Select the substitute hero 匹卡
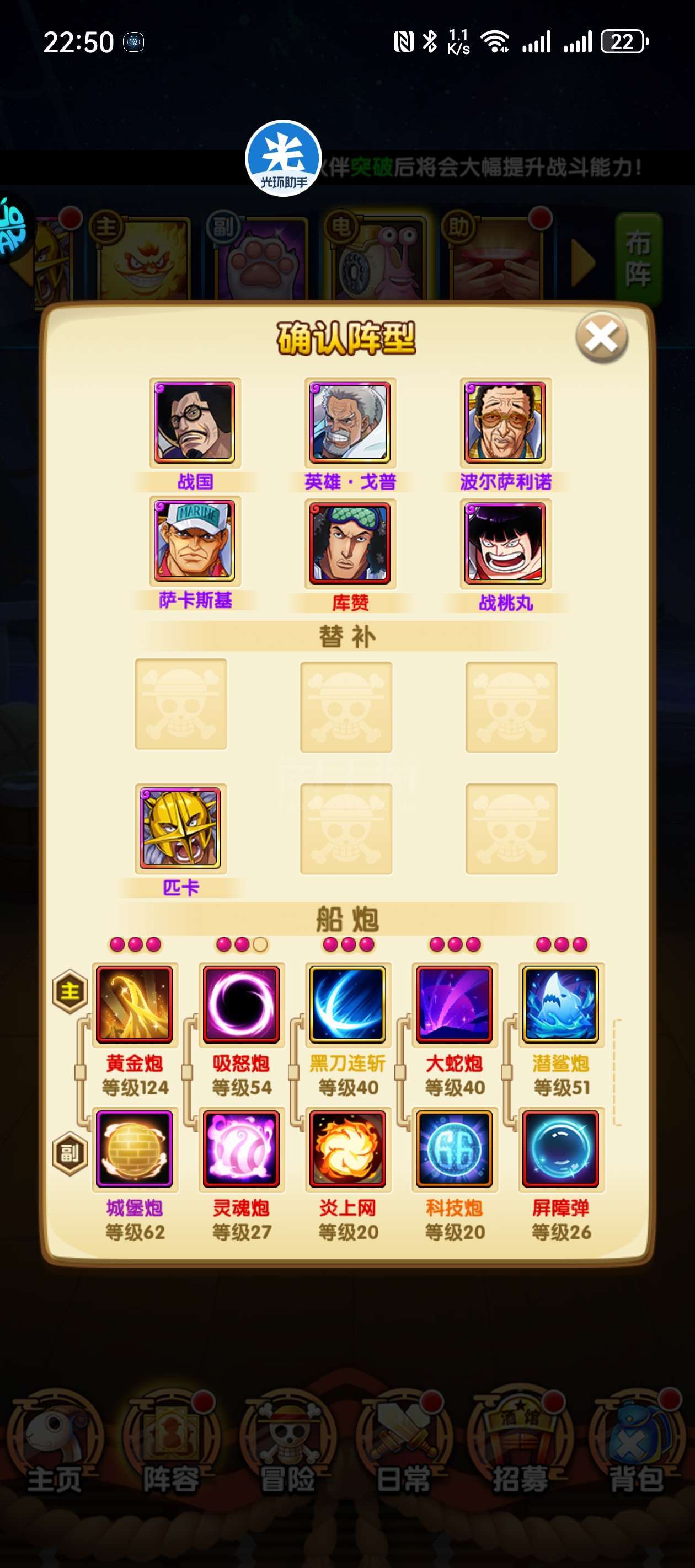Image resolution: width=695 pixels, height=1568 pixels. tap(180, 829)
